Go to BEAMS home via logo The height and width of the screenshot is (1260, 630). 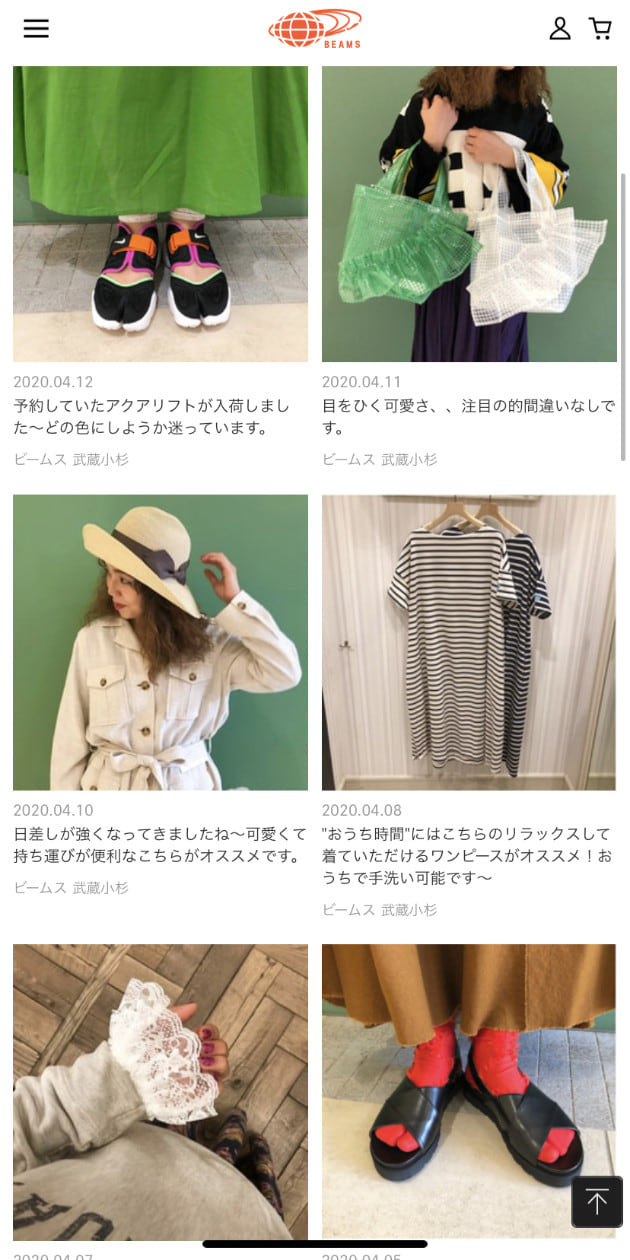tap(315, 29)
